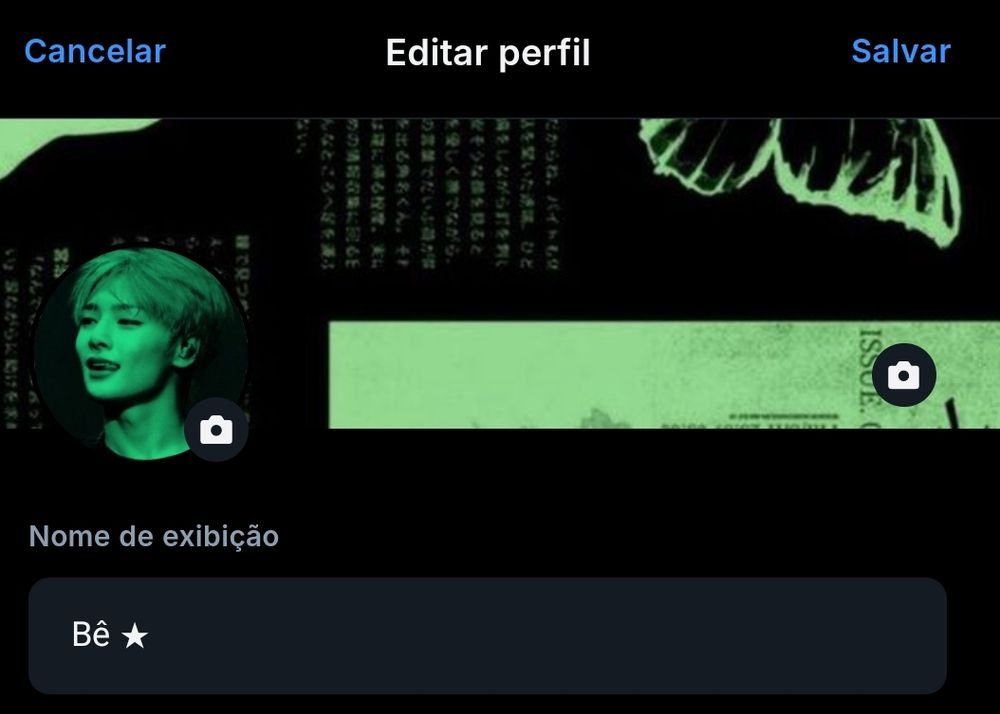Tap Salvar to save profile changes
1000x714 pixels.
[900, 51]
